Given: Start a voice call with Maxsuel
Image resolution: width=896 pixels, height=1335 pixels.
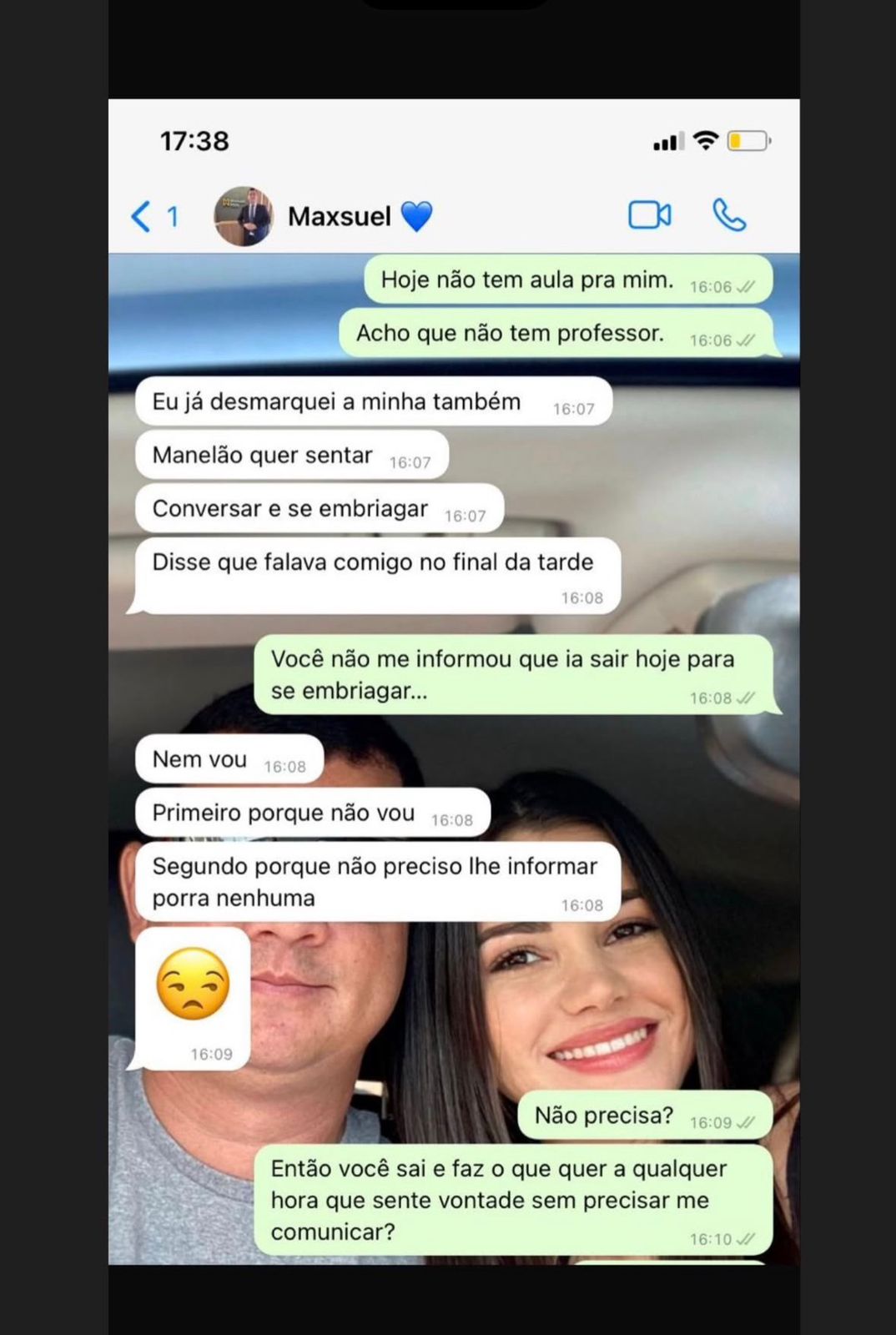Looking at the screenshot, I should [x=728, y=215].
